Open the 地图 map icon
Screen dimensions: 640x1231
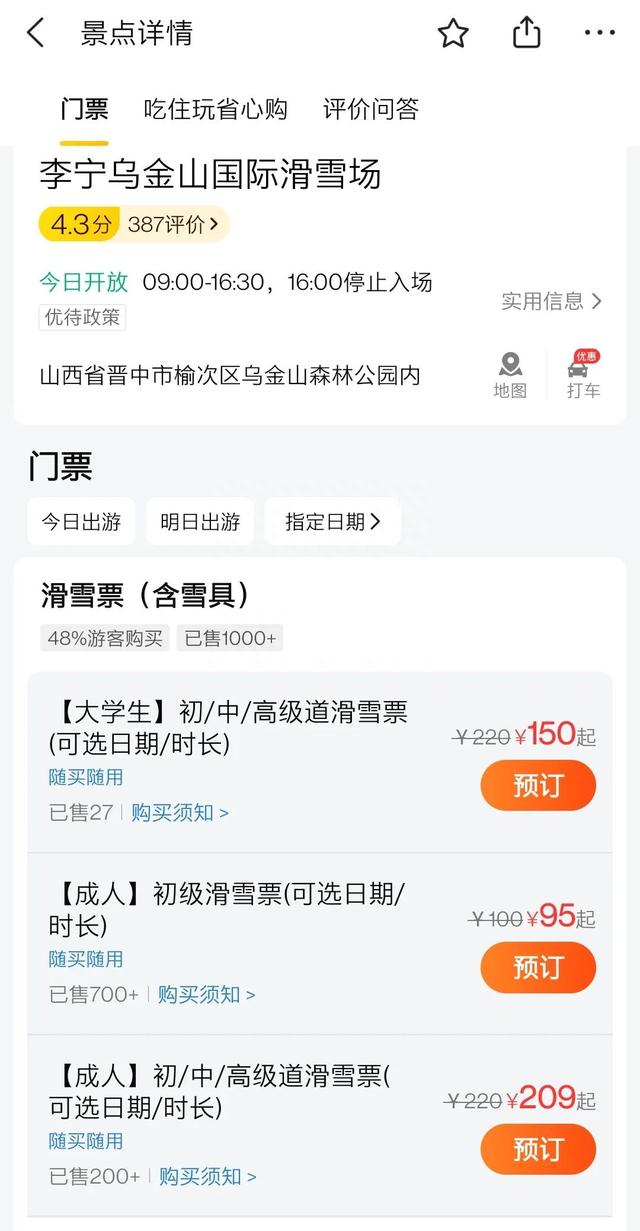click(510, 375)
